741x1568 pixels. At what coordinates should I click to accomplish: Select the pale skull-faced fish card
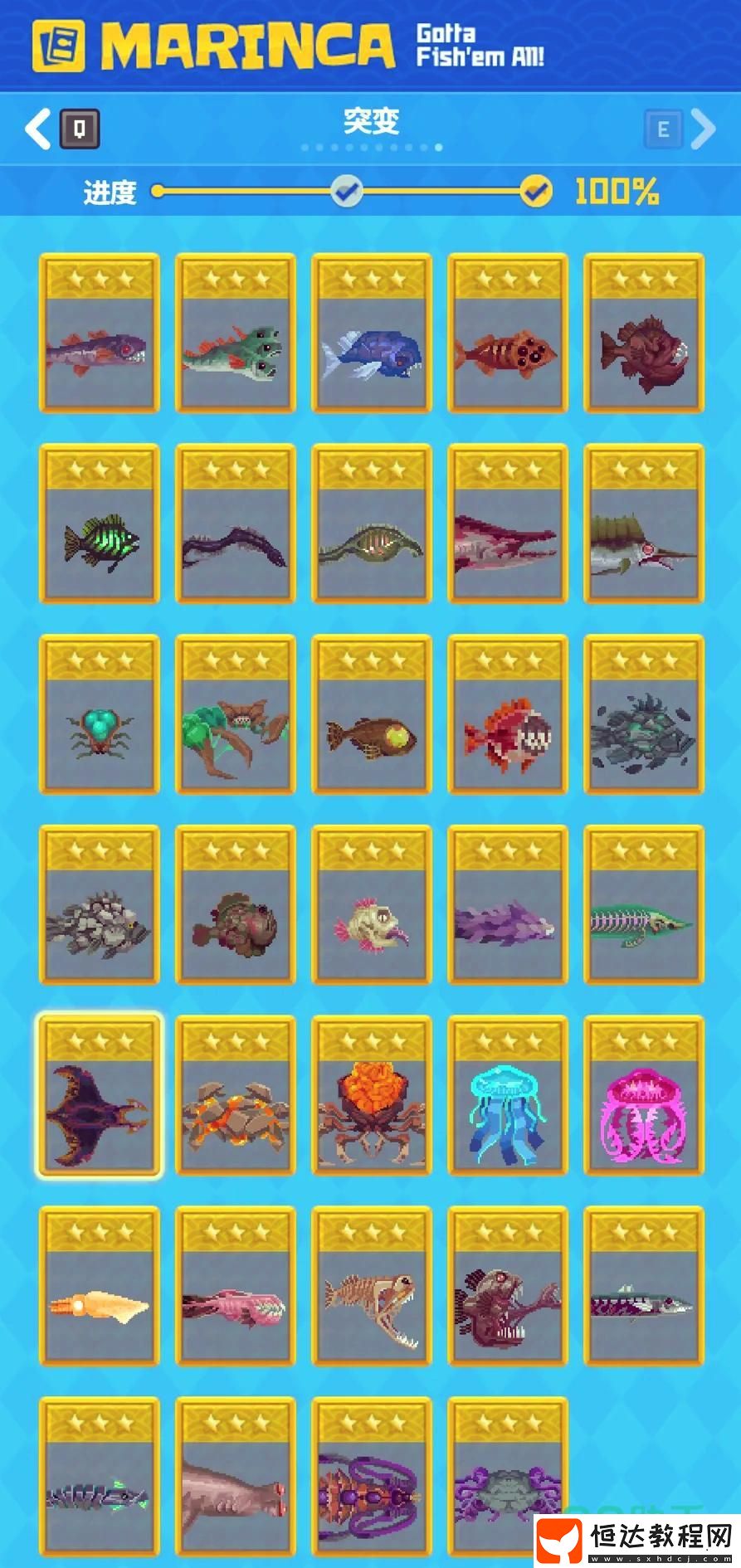point(372,904)
